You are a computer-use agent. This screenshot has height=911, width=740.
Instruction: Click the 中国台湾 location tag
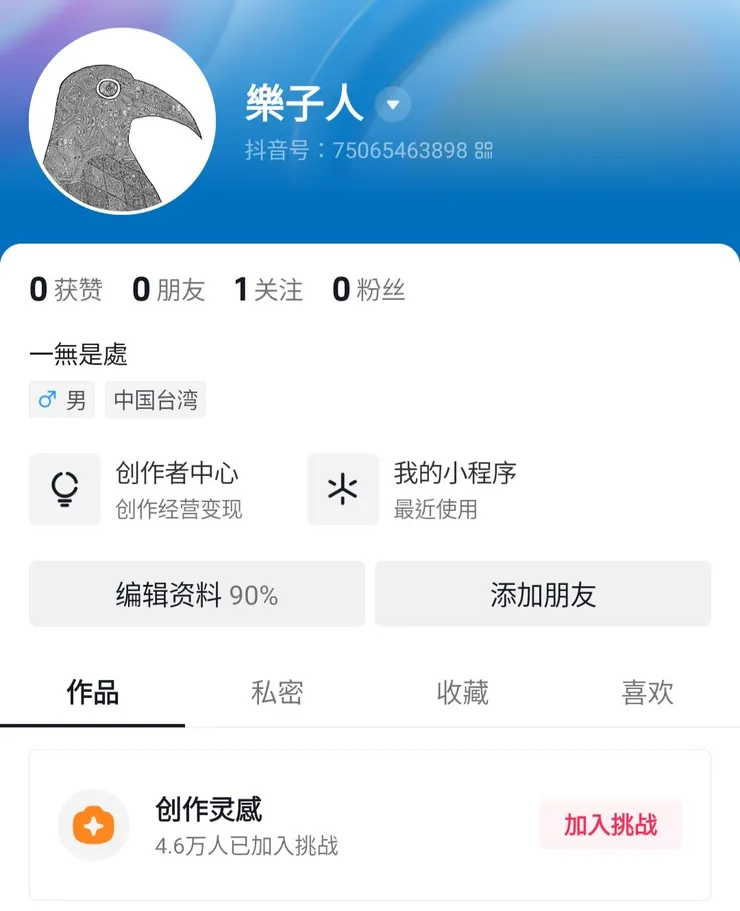pos(155,399)
